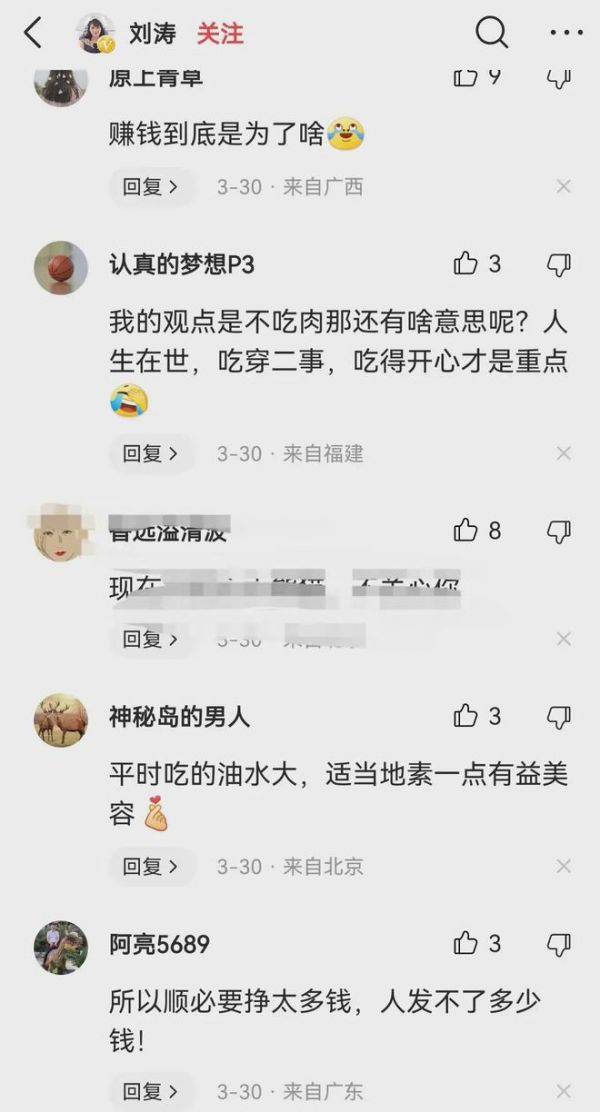Dislike 认真的梦想P3's comment

coord(559,264)
